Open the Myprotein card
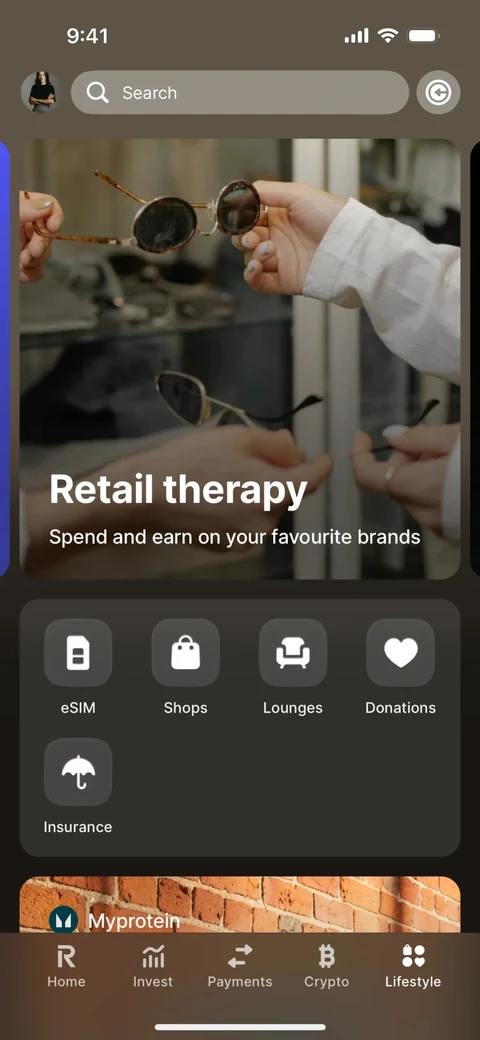Image resolution: width=480 pixels, height=1040 pixels. [x=240, y=905]
